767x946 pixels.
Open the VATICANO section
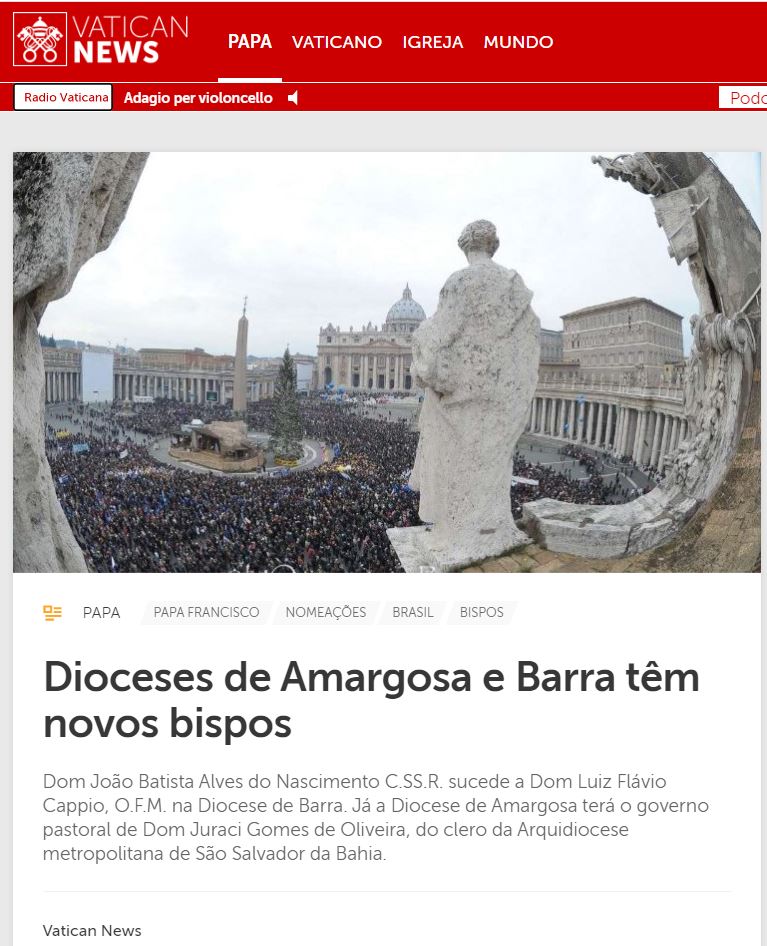point(337,42)
